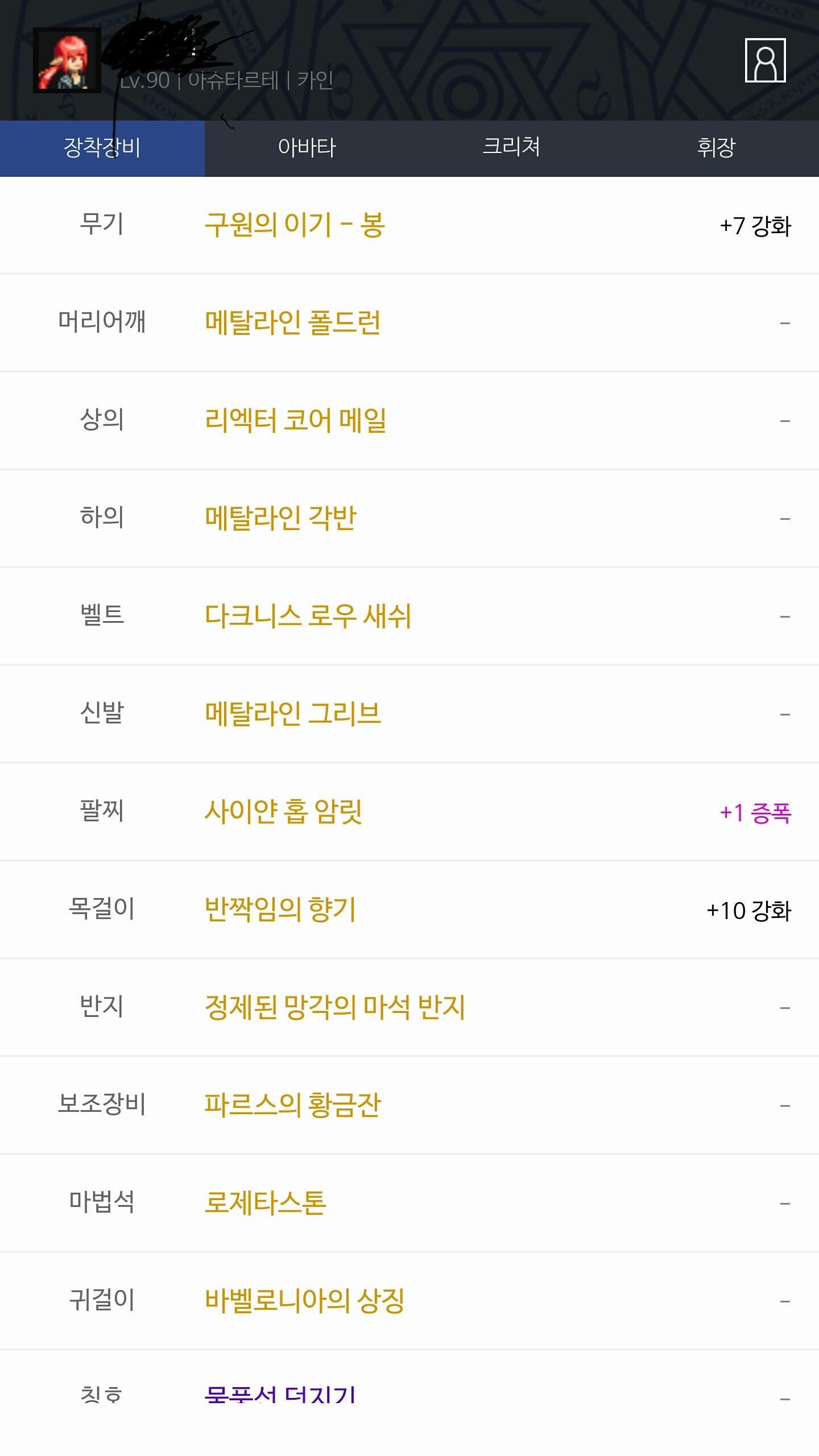Image resolution: width=819 pixels, height=1456 pixels.
Task: Switch to the 아바타 tab
Action: coord(307,148)
